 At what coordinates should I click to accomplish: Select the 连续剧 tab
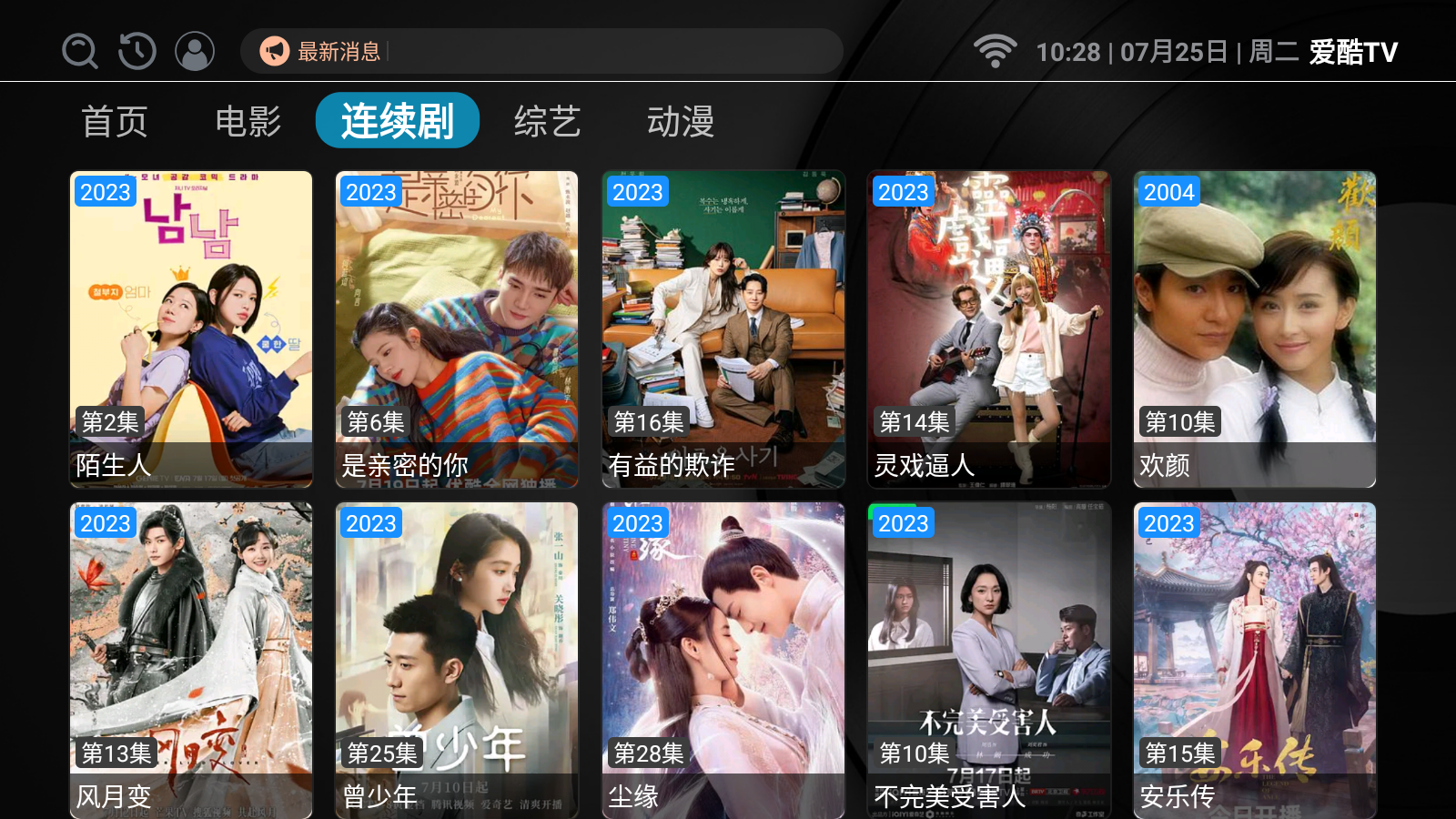click(x=398, y=121)
